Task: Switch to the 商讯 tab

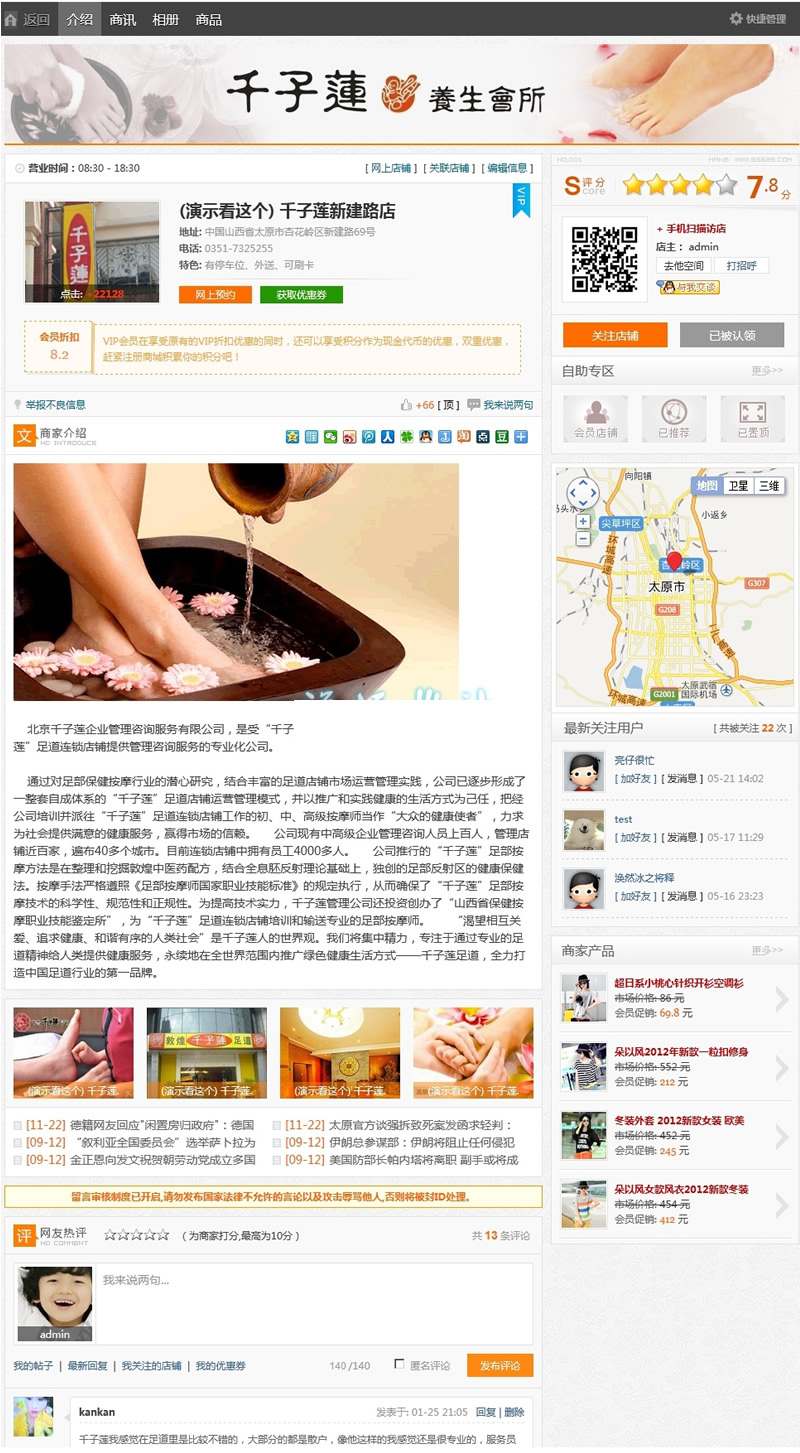Action: 123,19
